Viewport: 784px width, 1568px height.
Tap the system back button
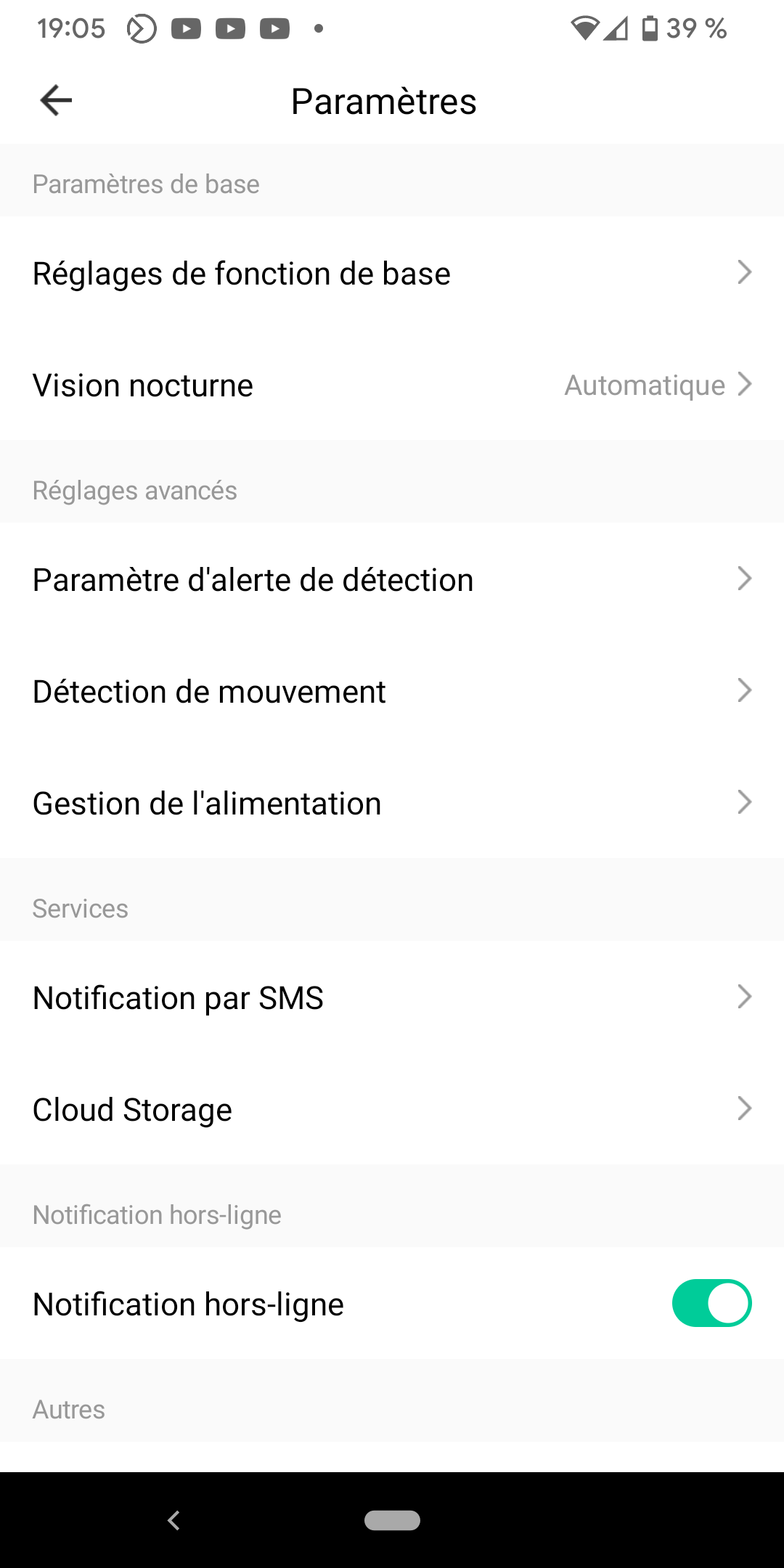coord(173,1520)
